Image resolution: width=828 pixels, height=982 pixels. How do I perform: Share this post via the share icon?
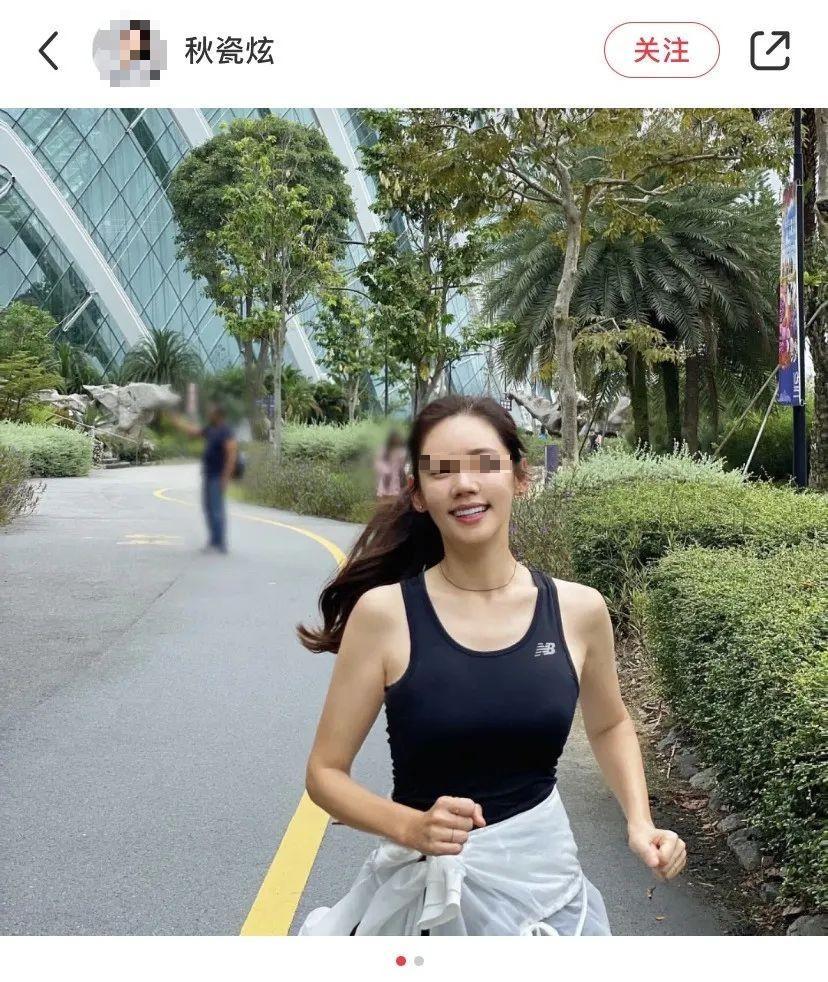point(769,50)
